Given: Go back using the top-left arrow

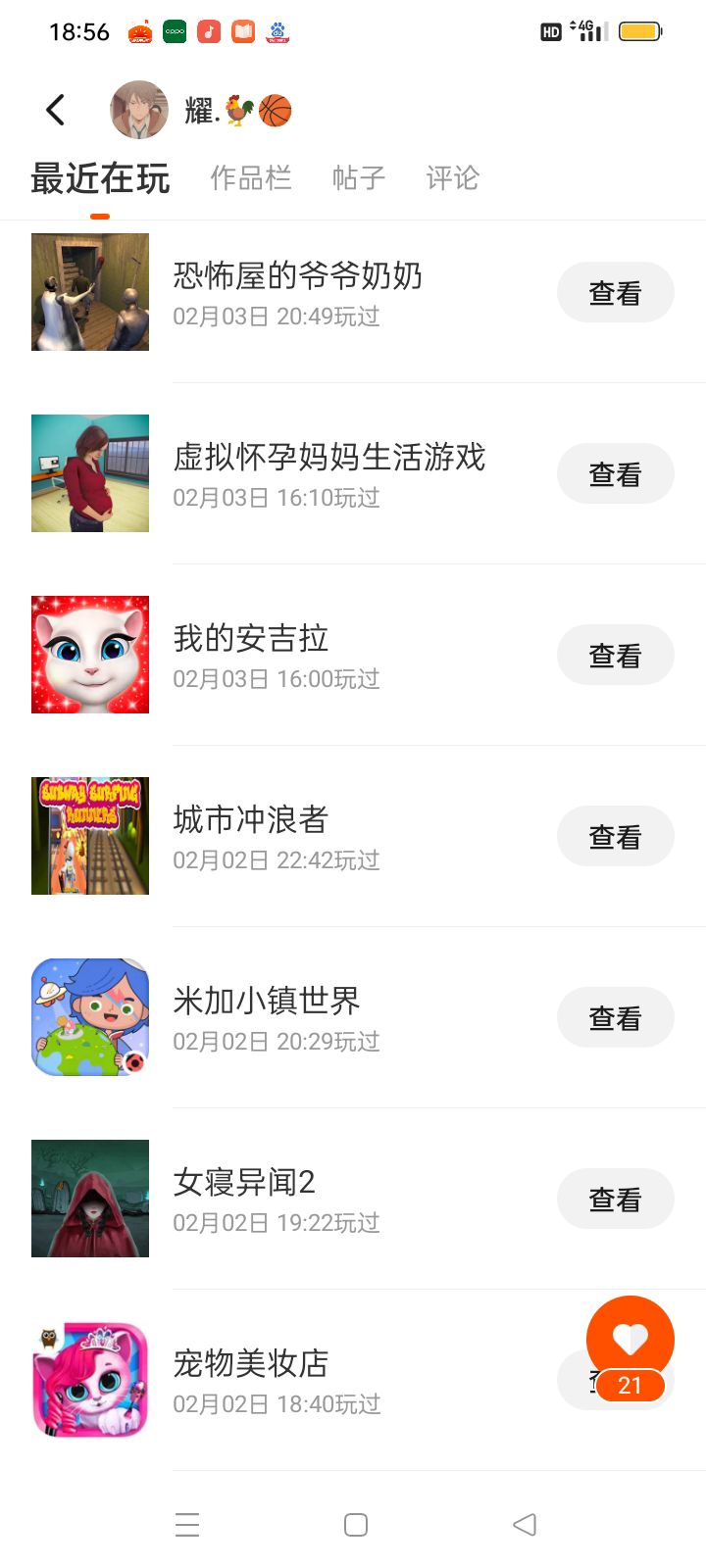Looking at the screenshot, I should coord(56,110).
